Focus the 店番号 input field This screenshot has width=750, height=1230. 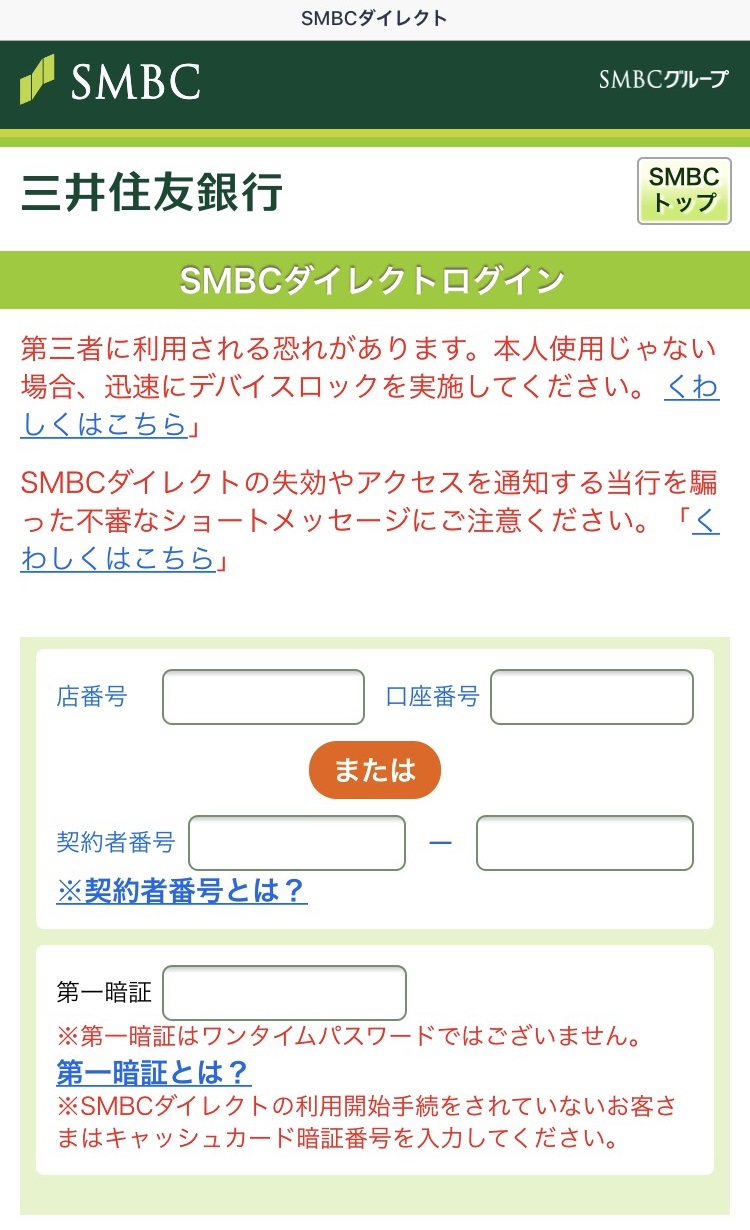point(263,697)
